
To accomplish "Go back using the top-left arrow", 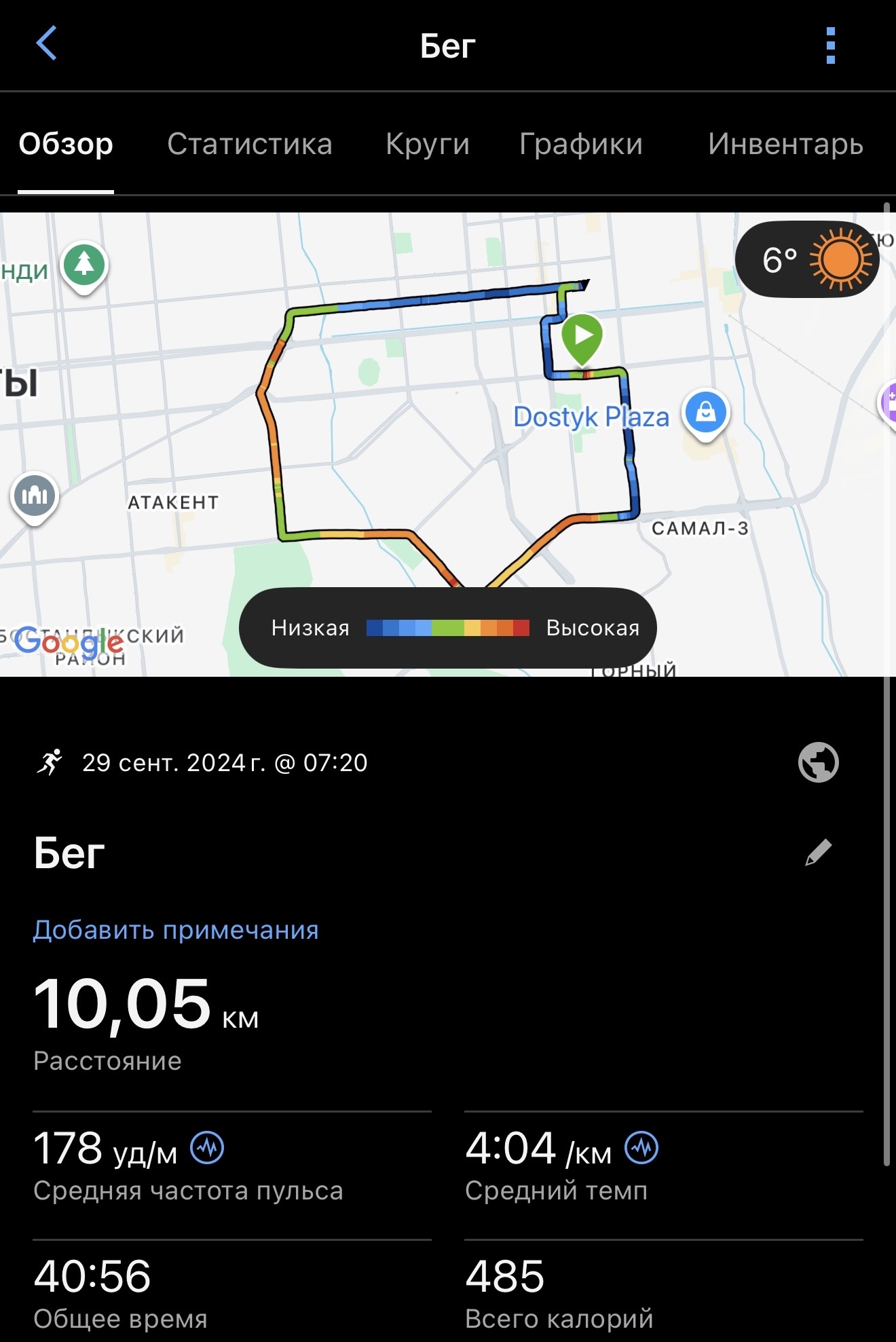I will [x=46, y=44].
